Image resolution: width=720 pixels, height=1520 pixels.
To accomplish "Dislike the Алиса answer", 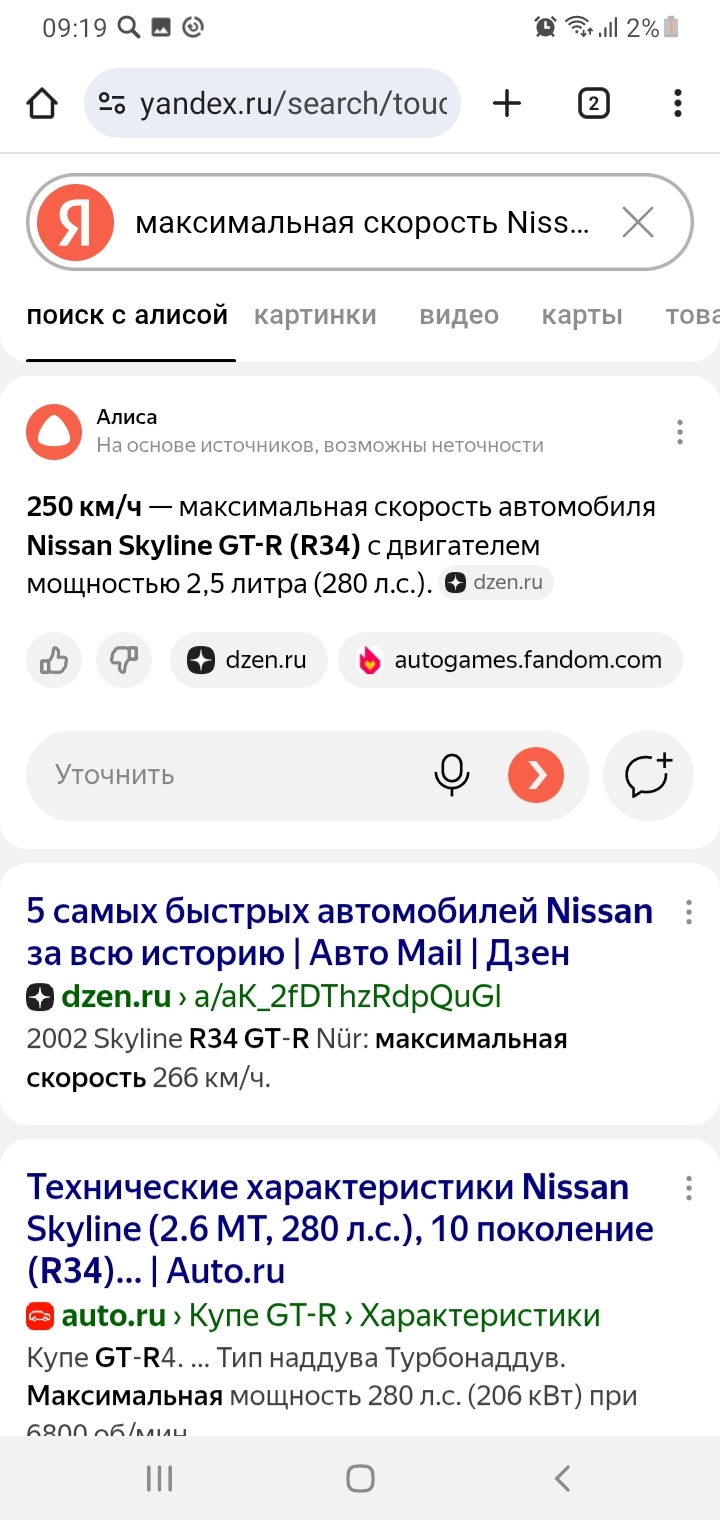I will [x=124, y=660].
